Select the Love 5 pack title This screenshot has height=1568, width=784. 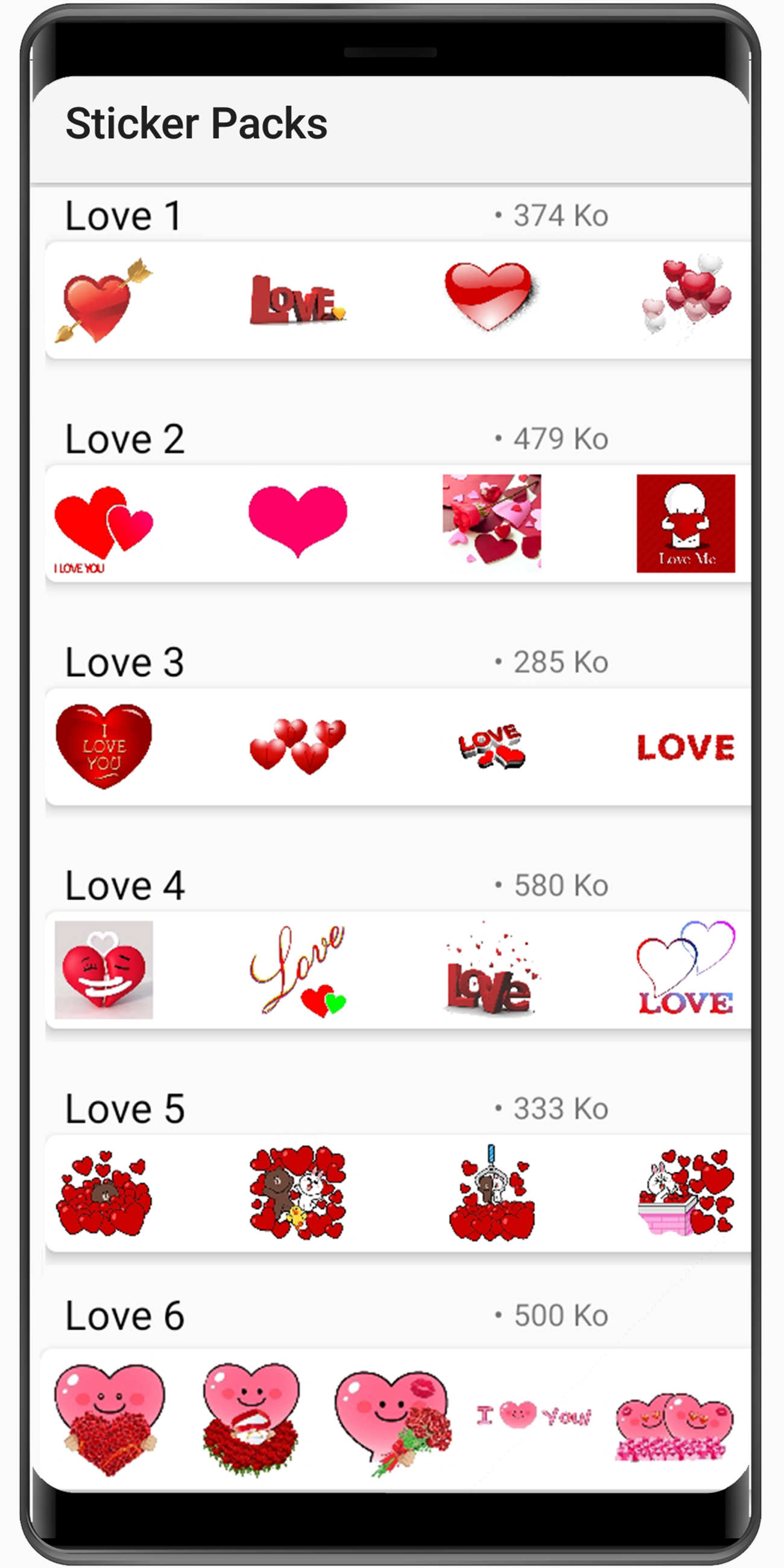coord(125,1108)
